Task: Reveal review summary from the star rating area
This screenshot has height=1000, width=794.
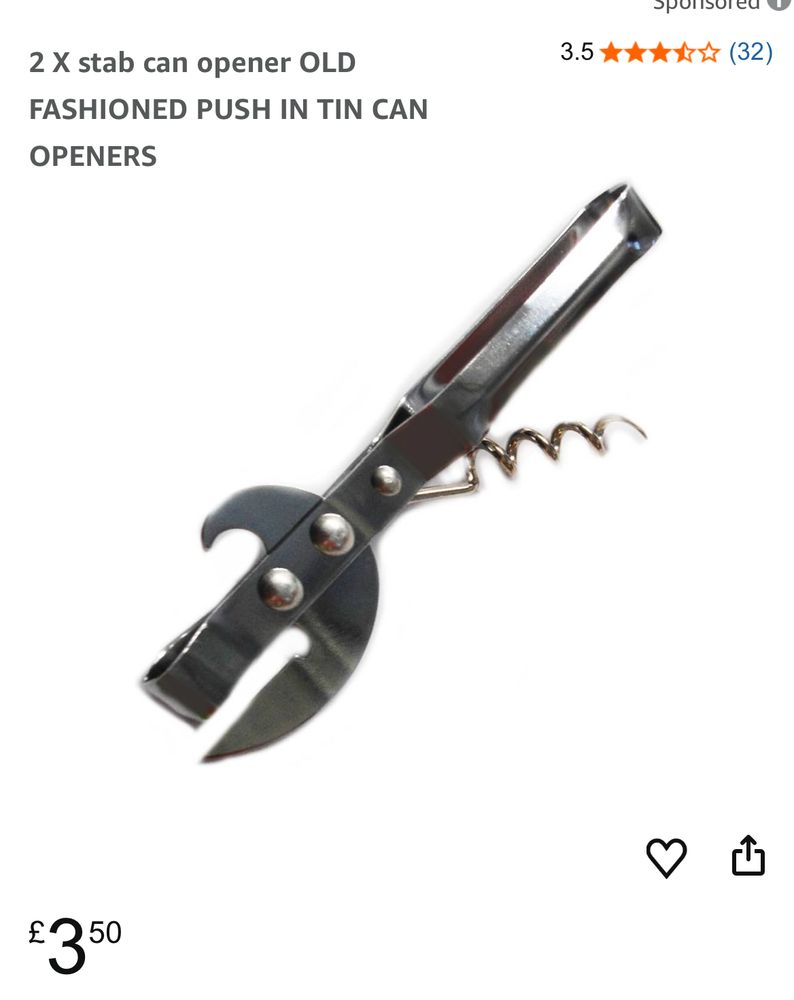Action: click(x=658, y=48)
